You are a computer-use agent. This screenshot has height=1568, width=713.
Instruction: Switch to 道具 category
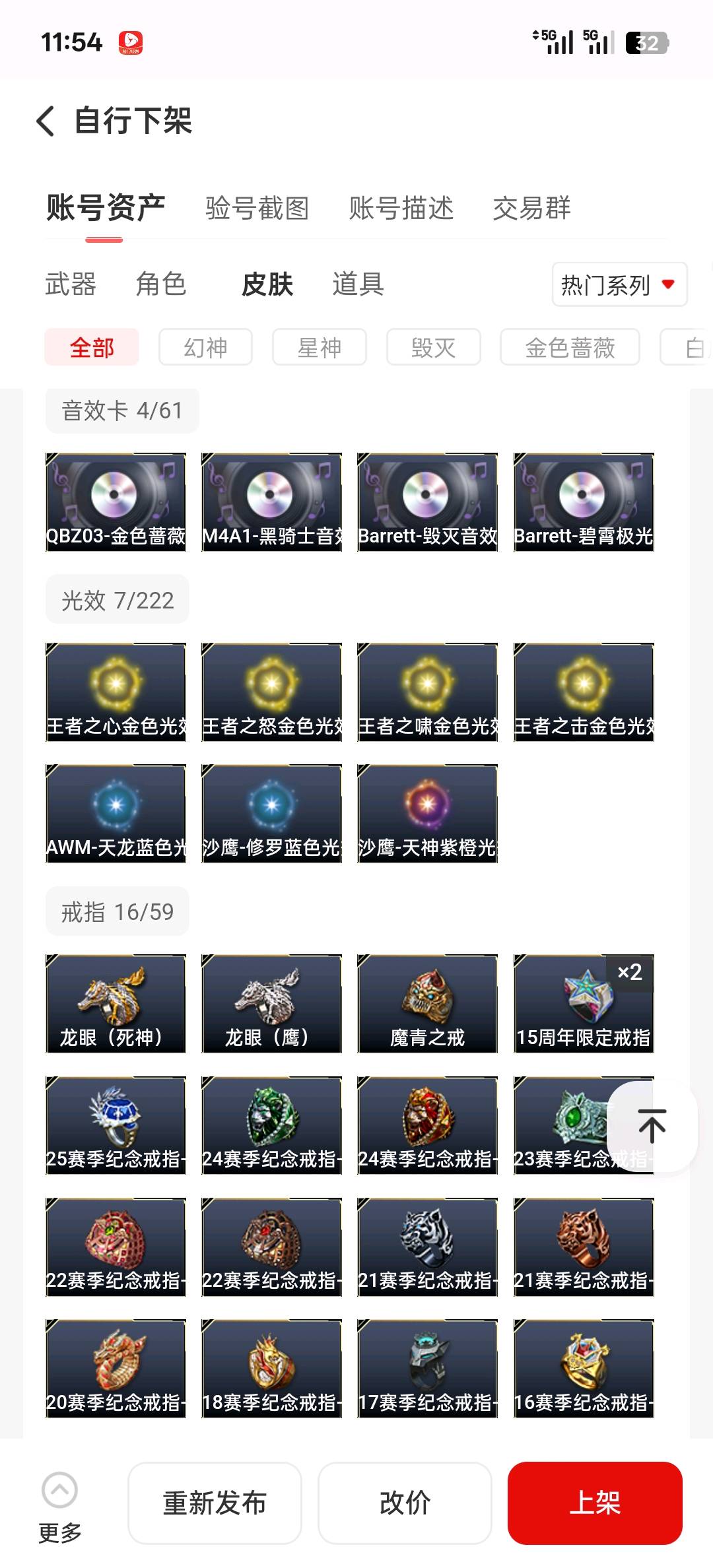358,284
